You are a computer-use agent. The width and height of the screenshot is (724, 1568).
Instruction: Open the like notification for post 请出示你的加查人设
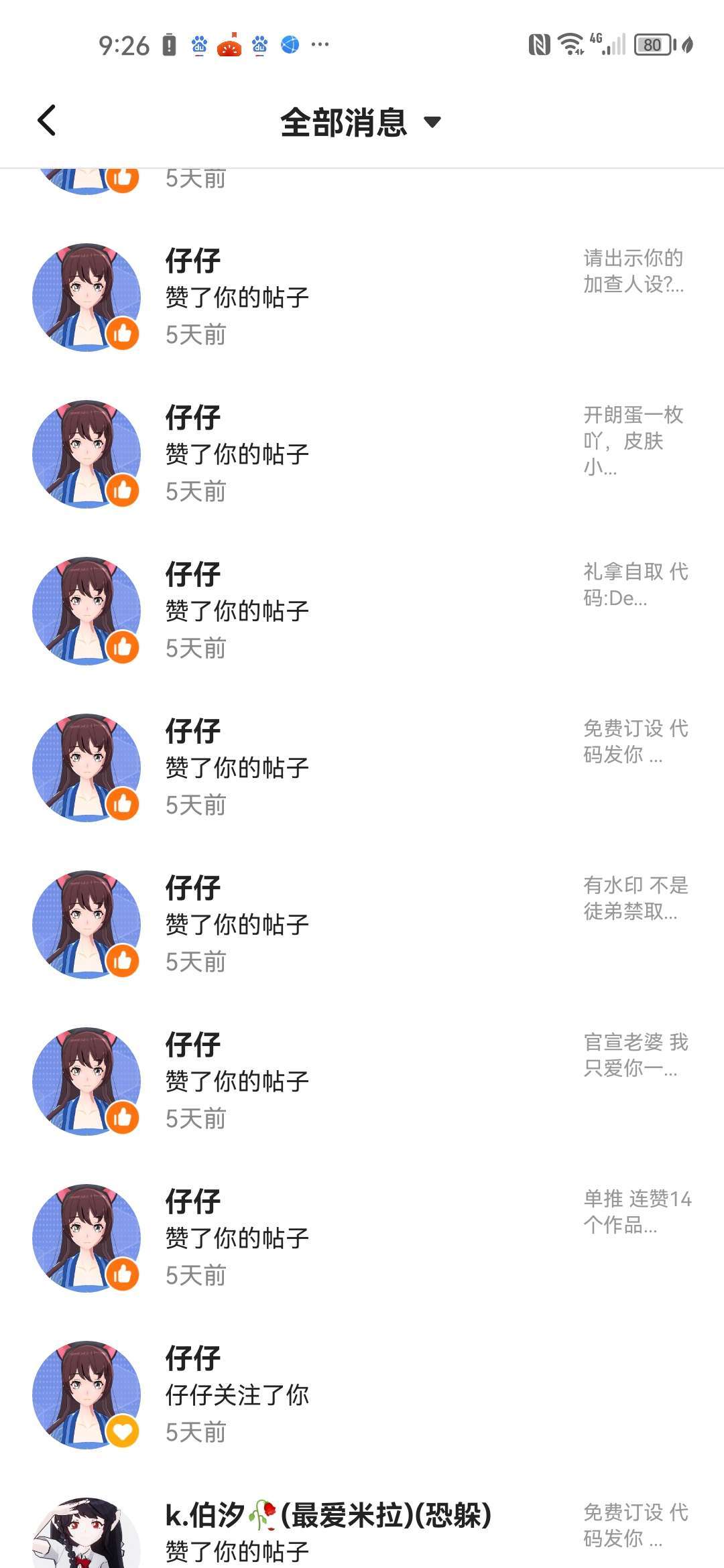362,297
